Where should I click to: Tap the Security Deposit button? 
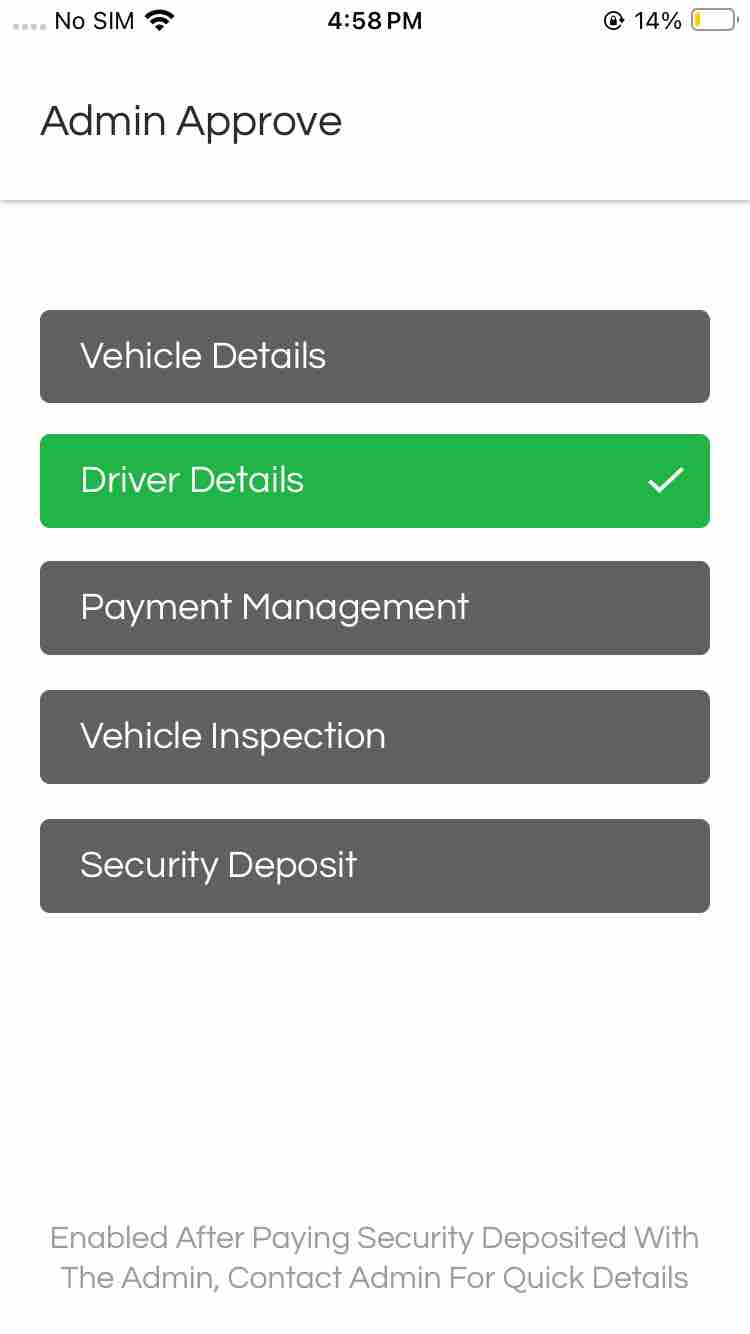point(375,866)
